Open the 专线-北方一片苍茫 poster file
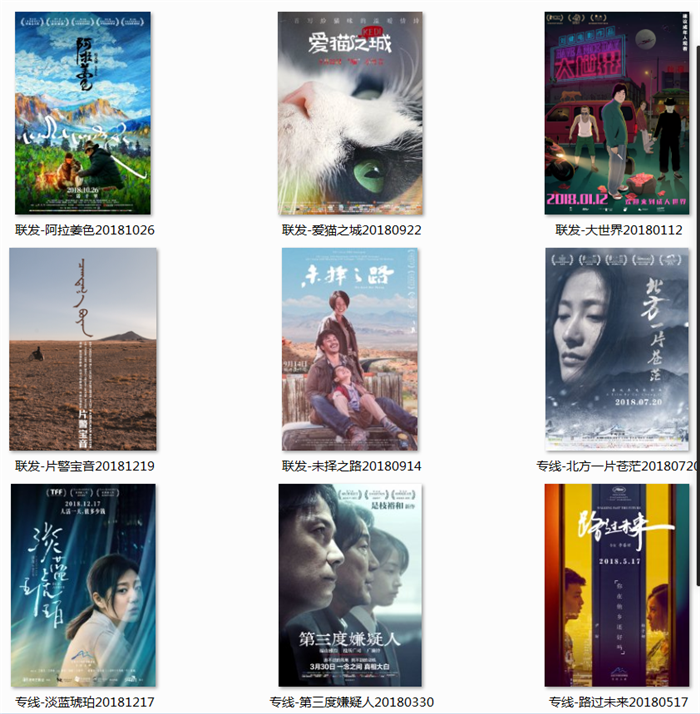700x714 pixels. [617, 349]
